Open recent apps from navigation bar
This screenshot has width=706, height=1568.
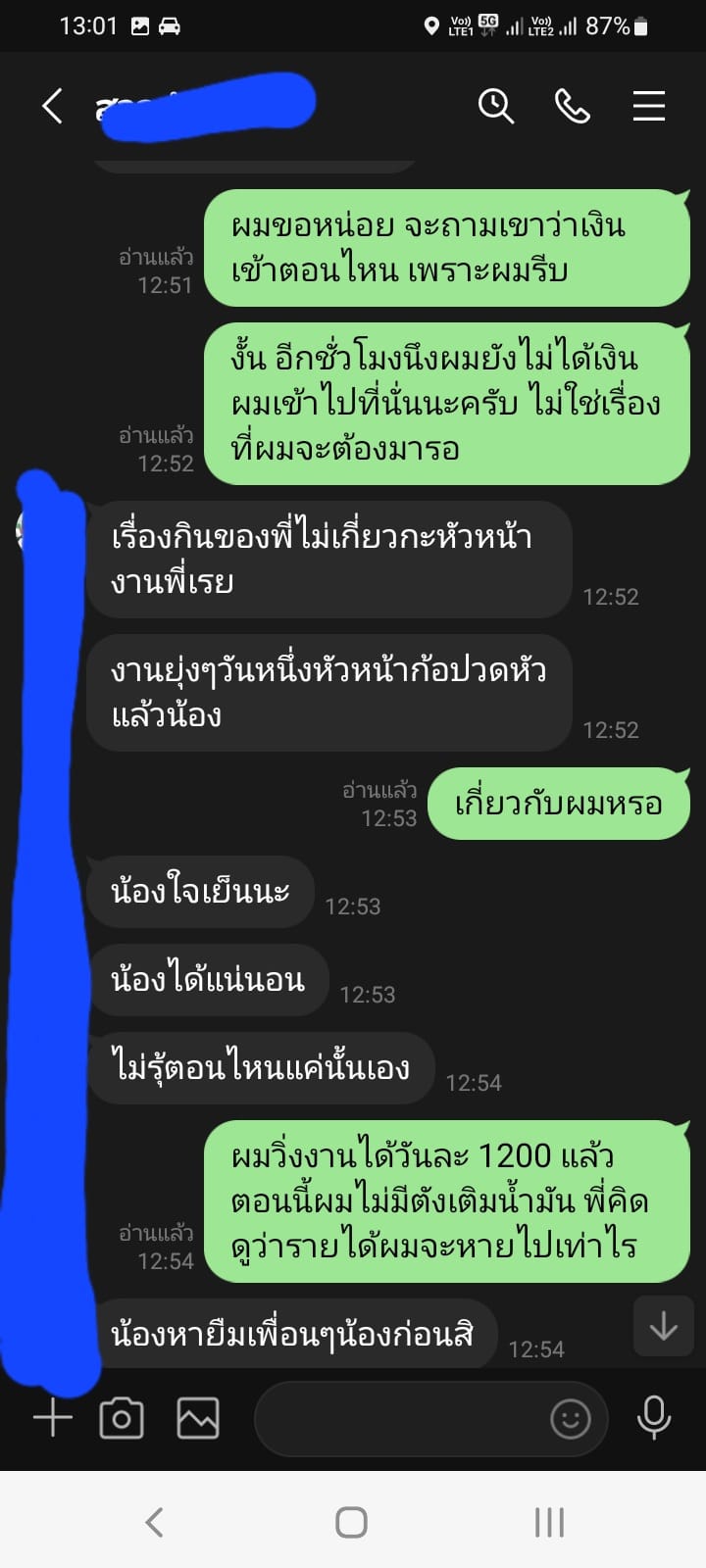pyautogui.click(x=549, y=1522)
